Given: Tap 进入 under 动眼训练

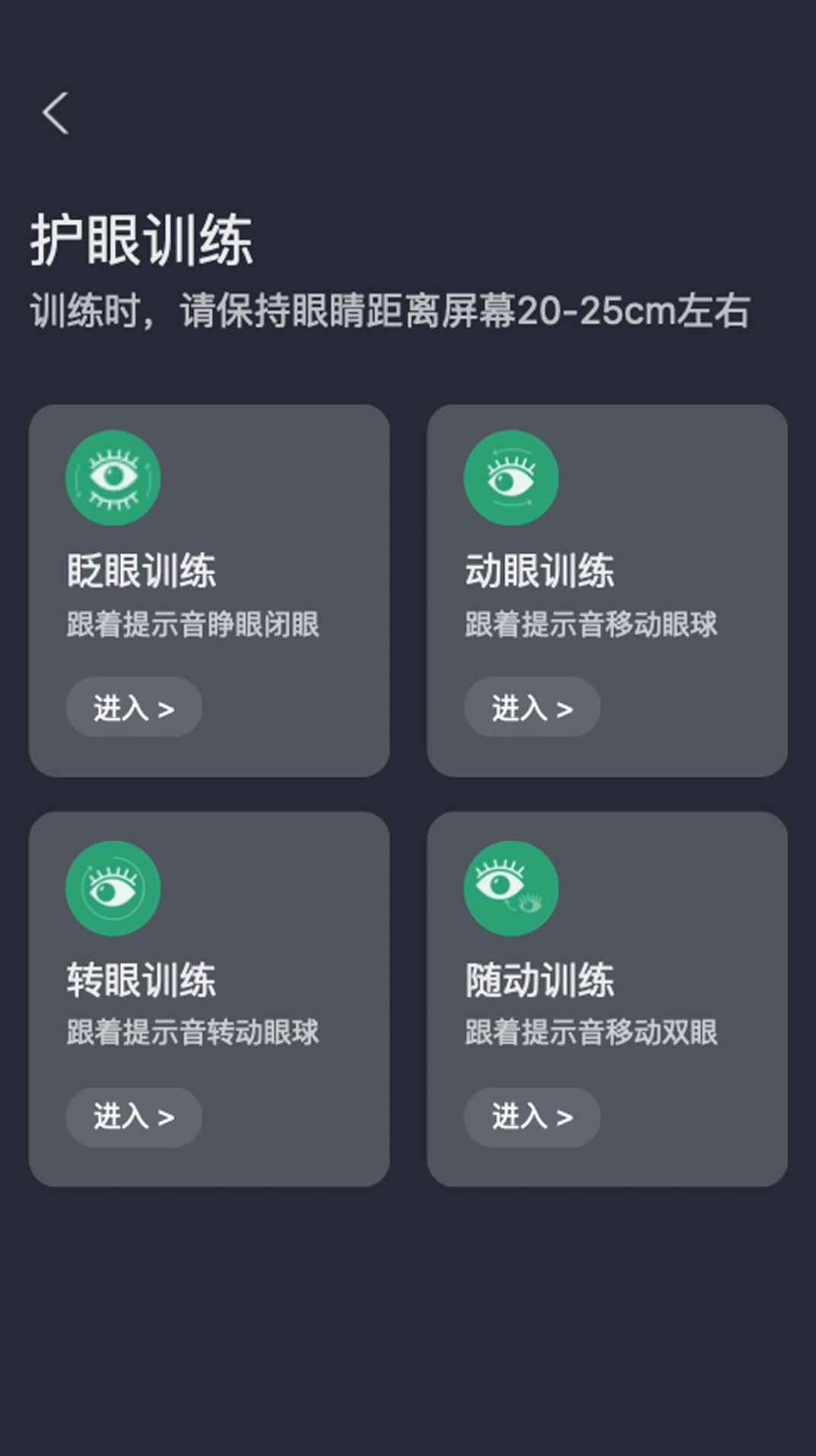Looking at the screenshot, I should (531, 707).
